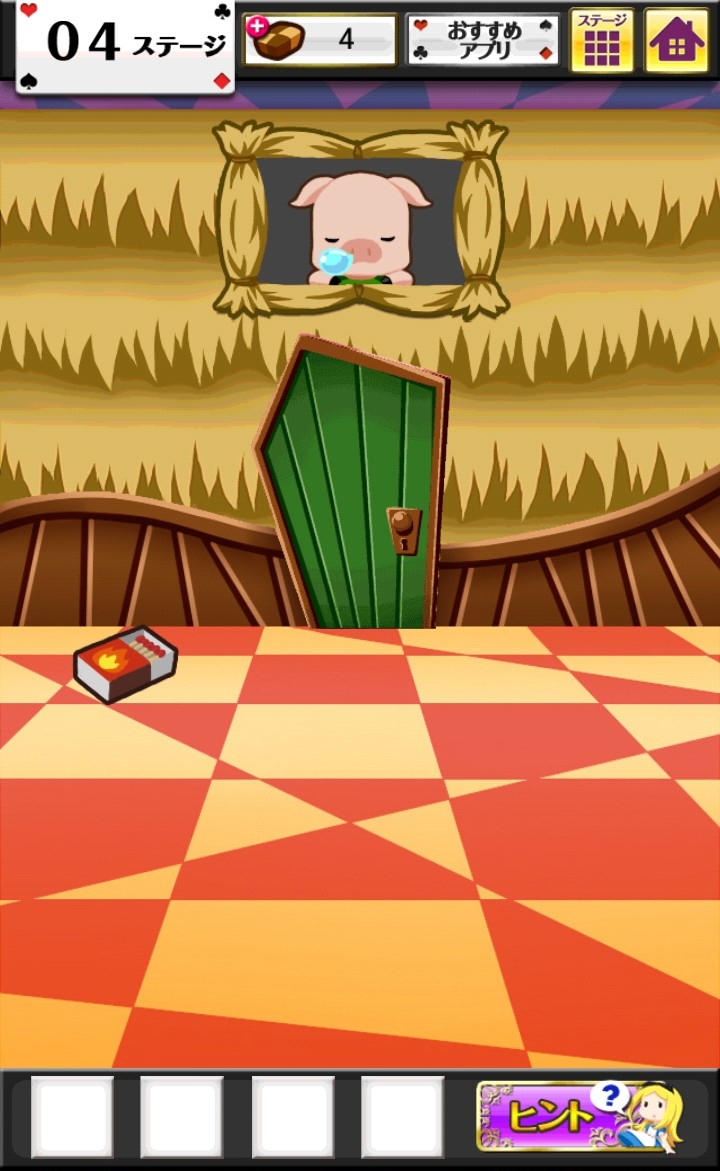This screenshot has height=1171, width=720.
Task: Open the stage select grid
Action: (x=602, y=41)
